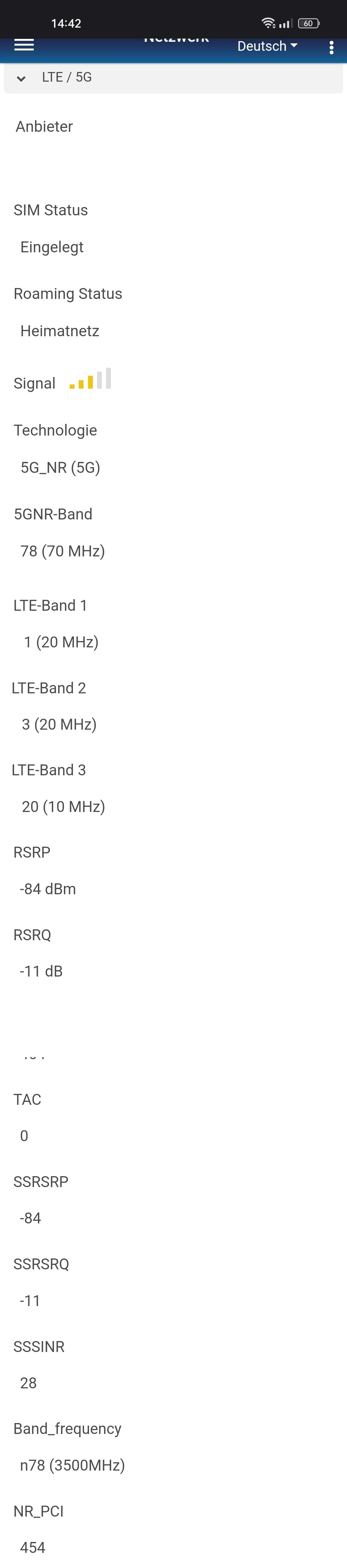Collapse the LTE / 5G section
The width and height of the screenshot is (347, 1568).
point(173,77)
